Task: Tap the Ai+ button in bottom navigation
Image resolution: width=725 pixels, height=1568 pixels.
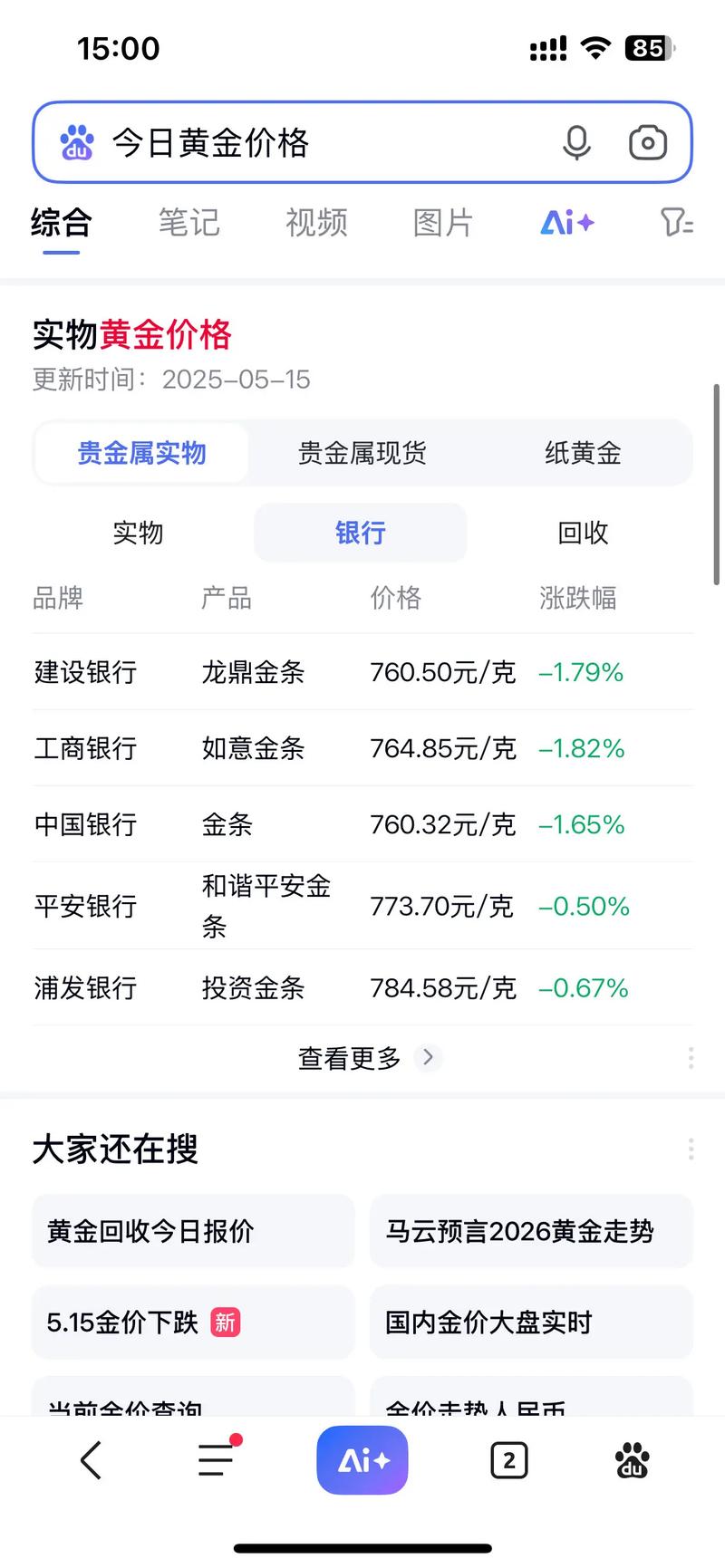Action: (x=362, y=1459)
